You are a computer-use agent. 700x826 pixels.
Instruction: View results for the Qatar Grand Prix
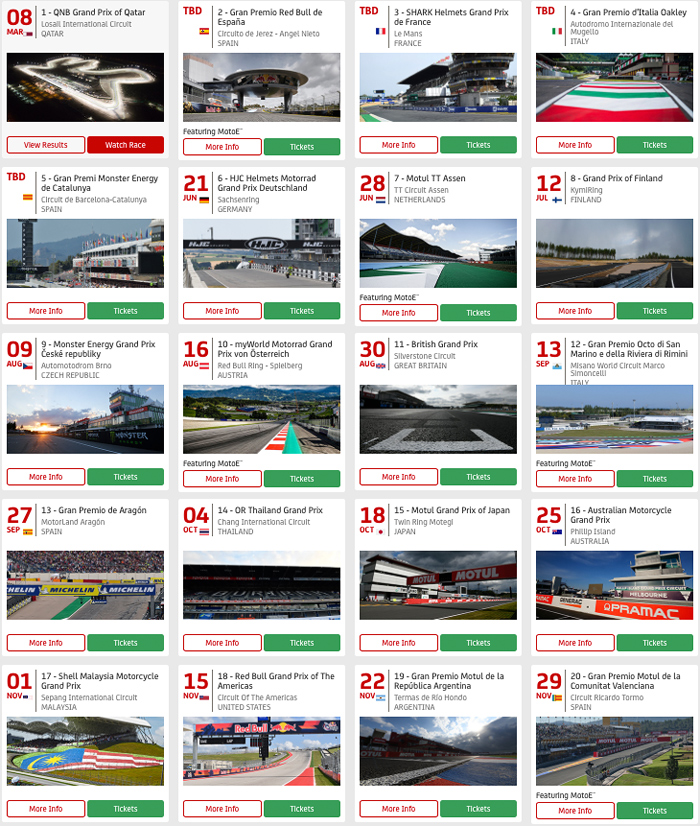[x=46, y=145]
